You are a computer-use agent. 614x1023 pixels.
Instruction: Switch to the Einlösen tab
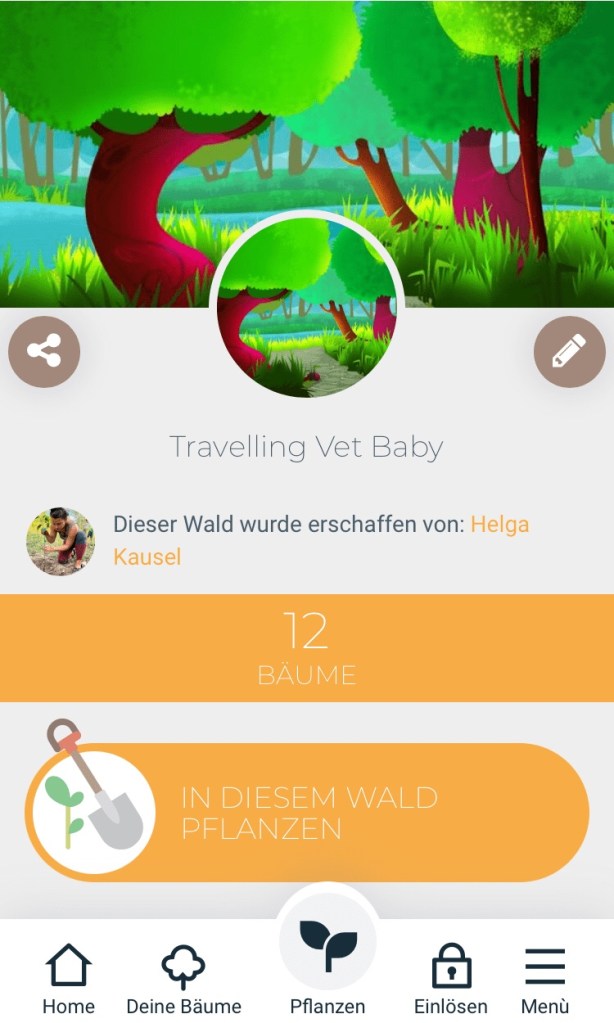point(451,979)
